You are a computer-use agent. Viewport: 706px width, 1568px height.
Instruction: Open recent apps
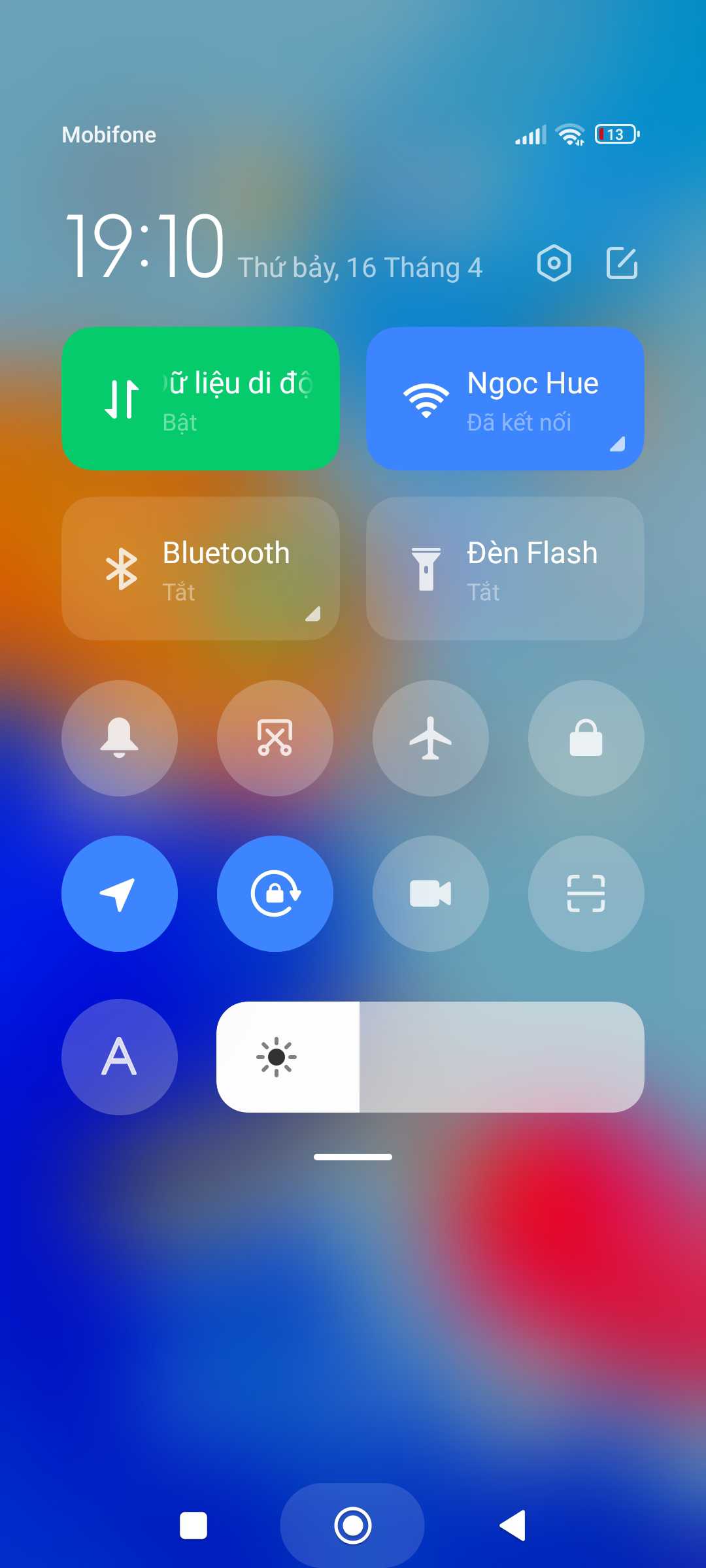(x=193, y=1526)
